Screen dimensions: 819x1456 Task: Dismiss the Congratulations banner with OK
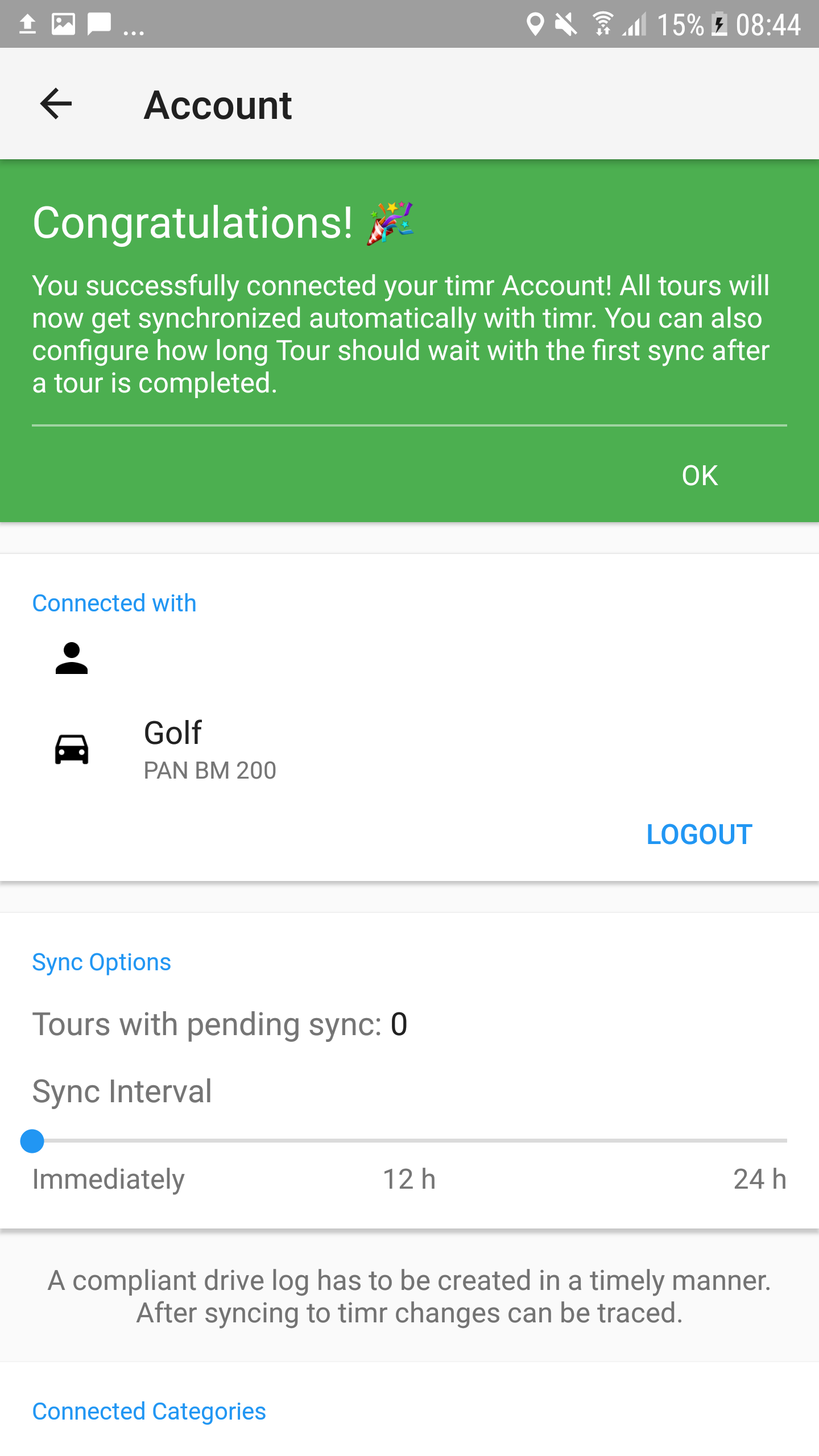click(699, 475)
